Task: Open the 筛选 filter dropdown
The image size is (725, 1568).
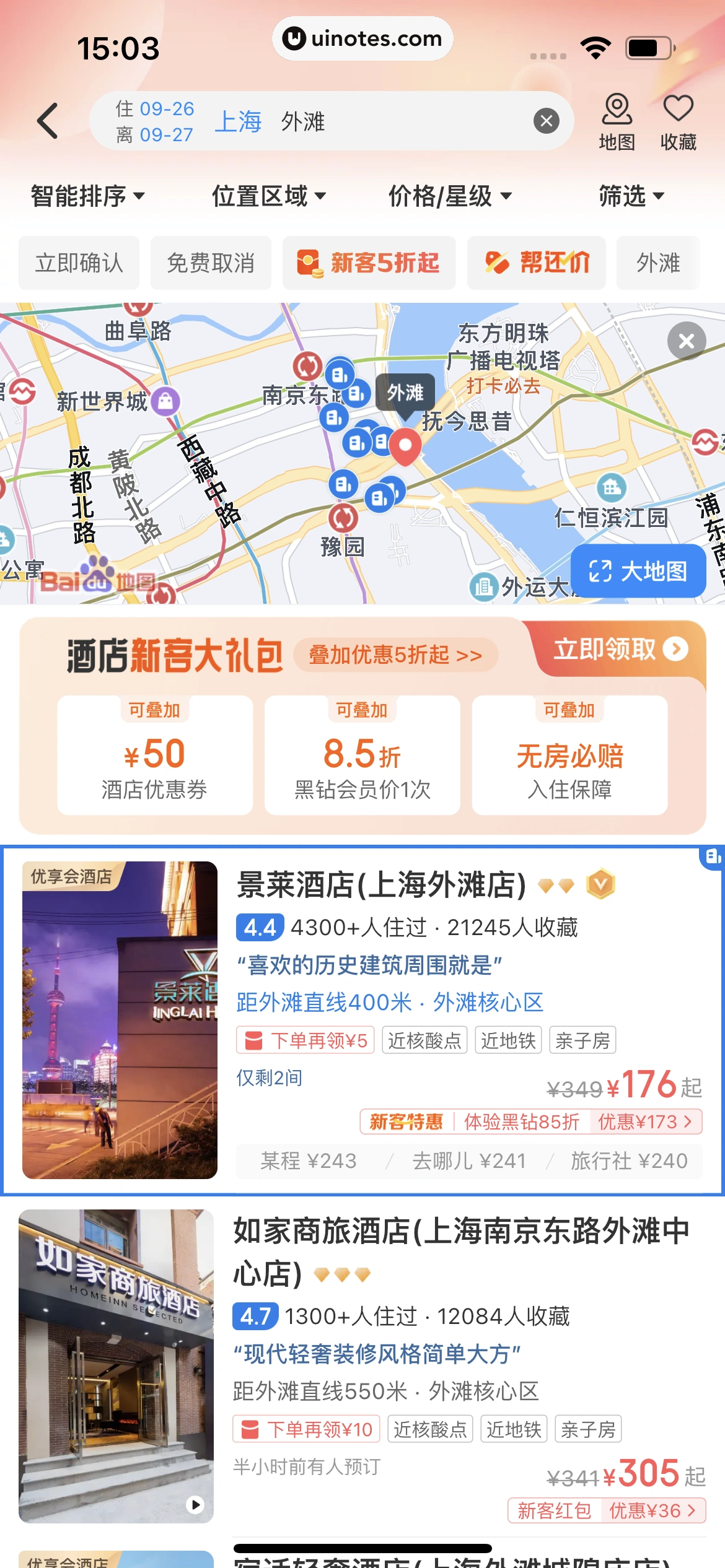Action: 631,196
